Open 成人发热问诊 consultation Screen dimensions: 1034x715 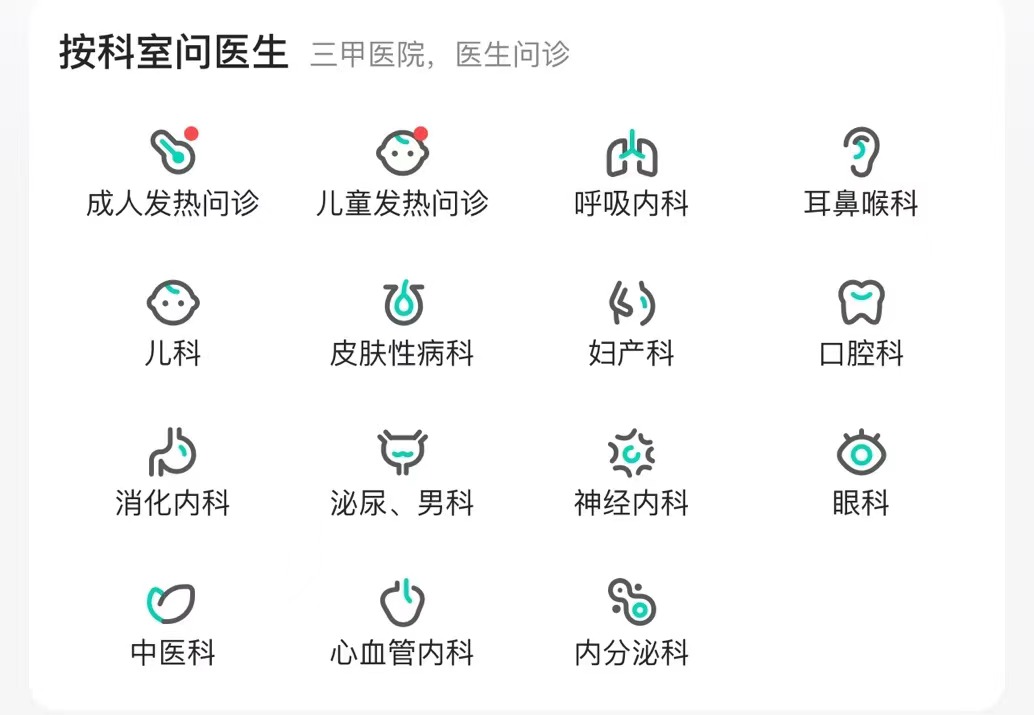point(172,174)
